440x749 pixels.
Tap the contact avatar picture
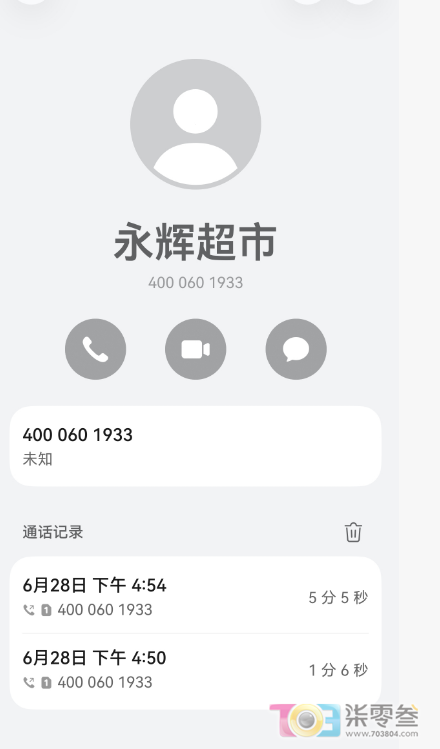(195, 124)
